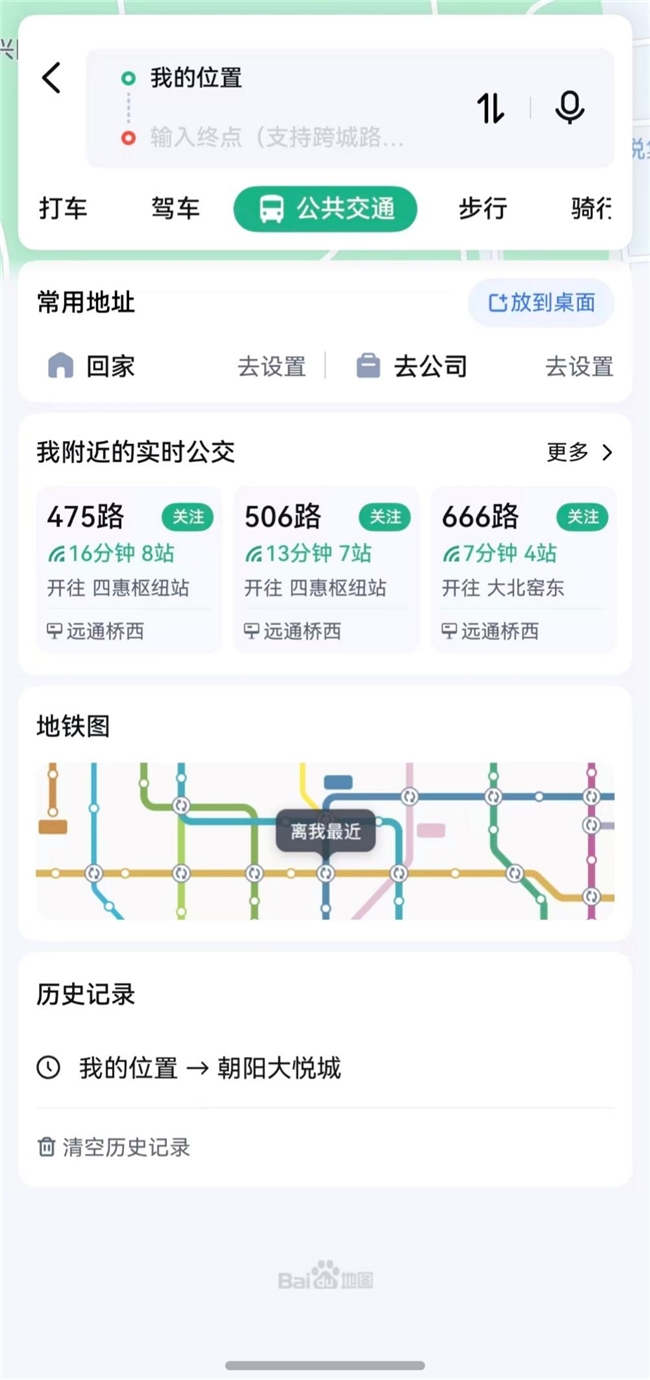Follow the 506路 bus line
This screenshot has height=1380, width=650.
tap(385, 517)
